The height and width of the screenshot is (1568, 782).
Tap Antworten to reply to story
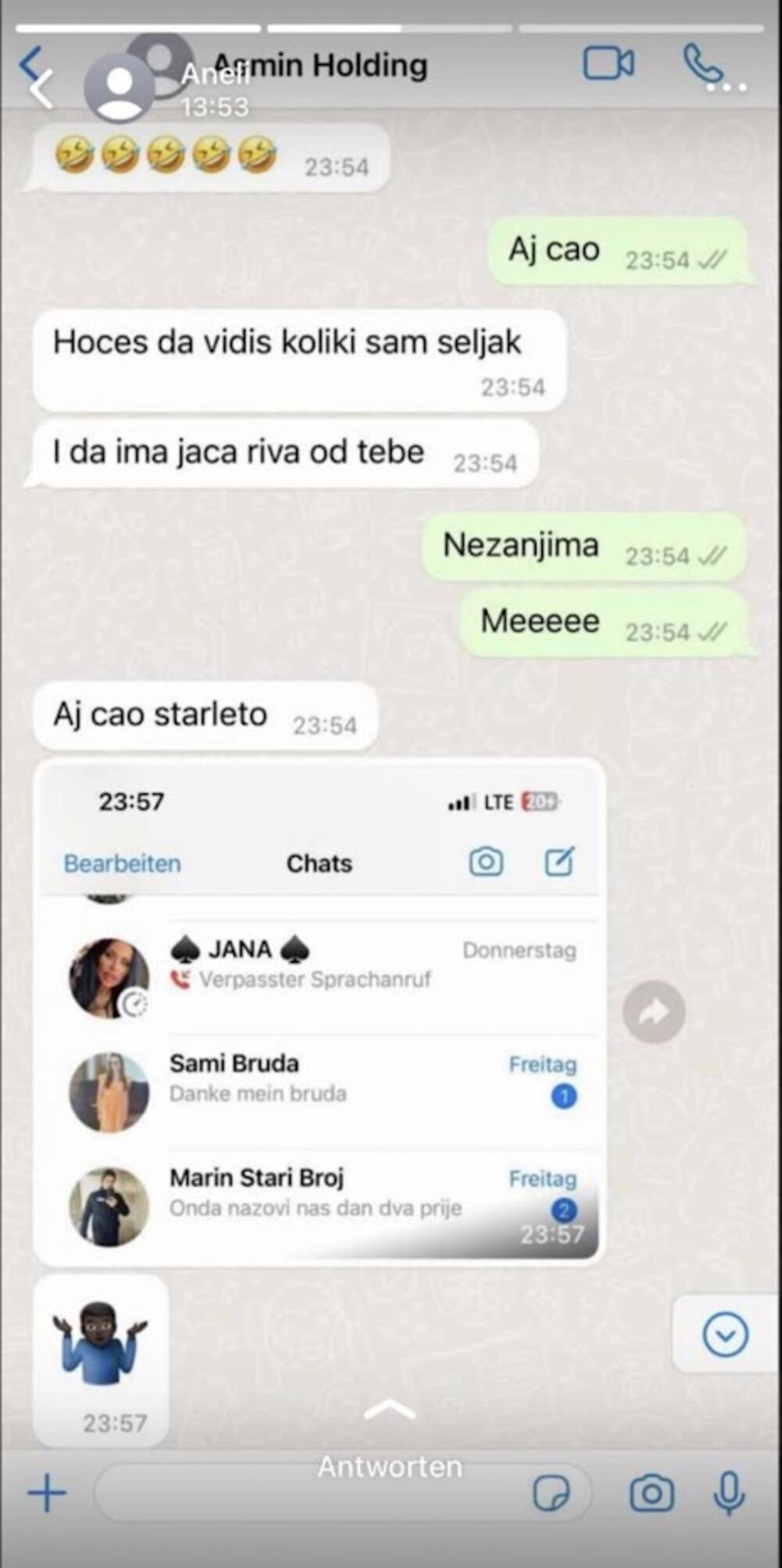coord(389,1466)
